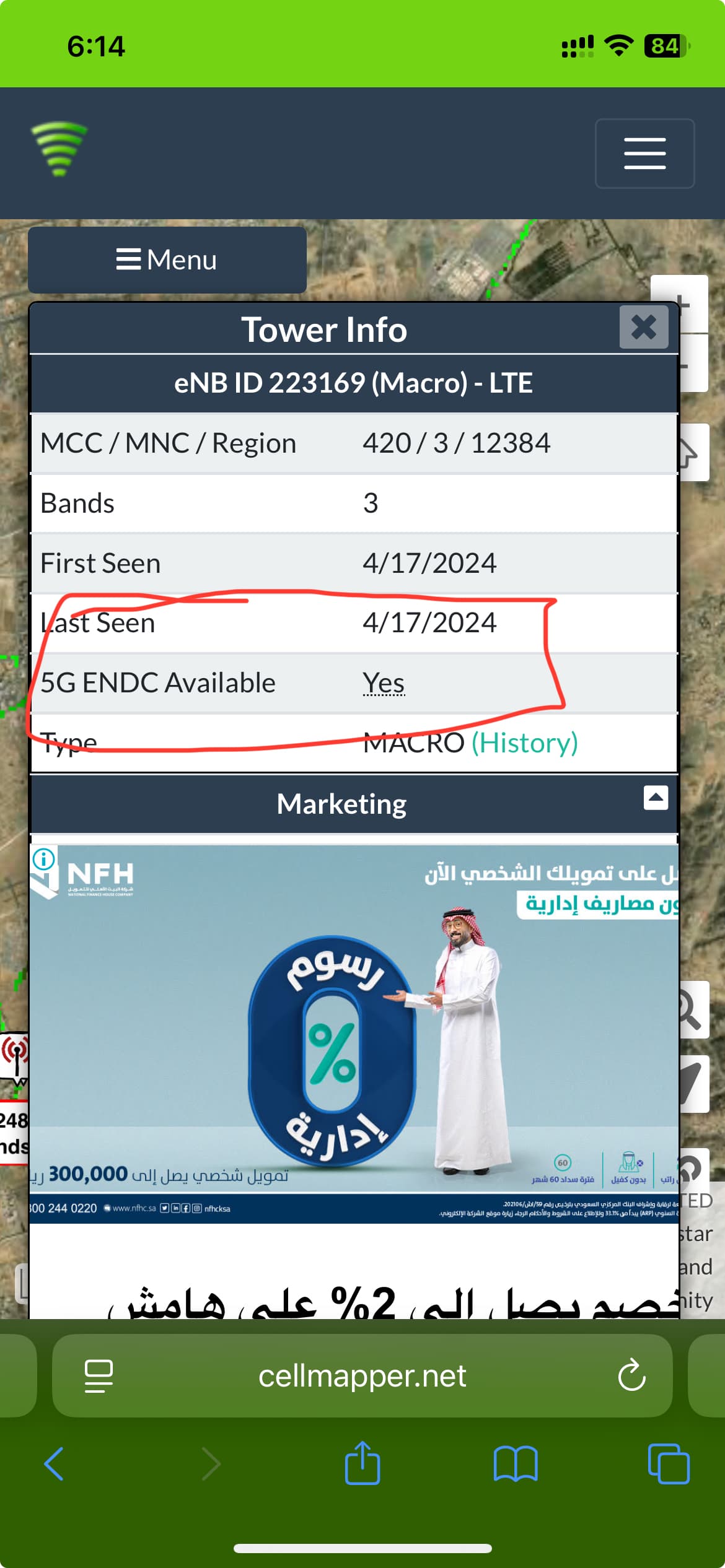The width and height of the screenshot is (725, 1568).
Task: Tap the ad info icon
Action: (44, 860)
